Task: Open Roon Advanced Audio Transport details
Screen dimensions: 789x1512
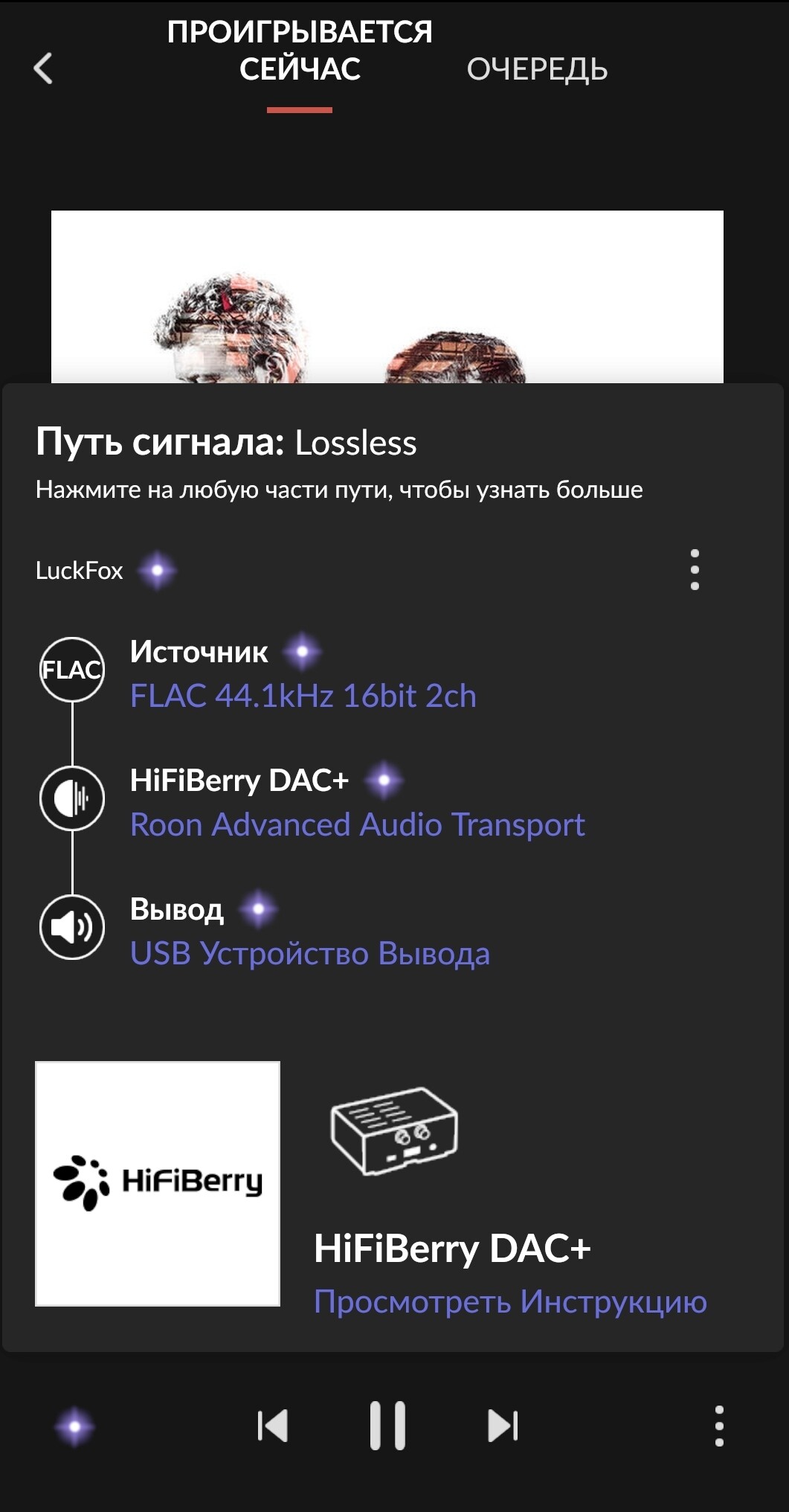Action: [x=357, y=824]
